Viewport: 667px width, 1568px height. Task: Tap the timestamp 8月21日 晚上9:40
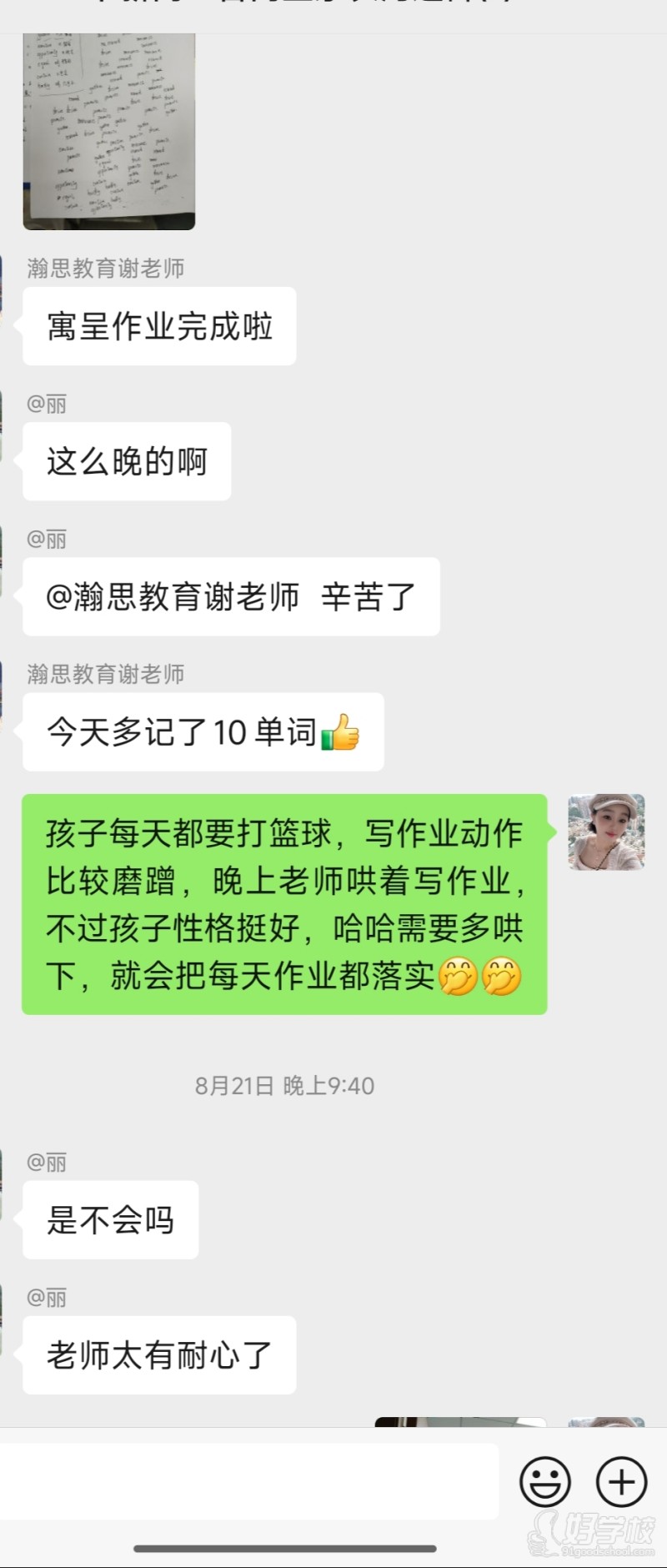coord(283,1086)
